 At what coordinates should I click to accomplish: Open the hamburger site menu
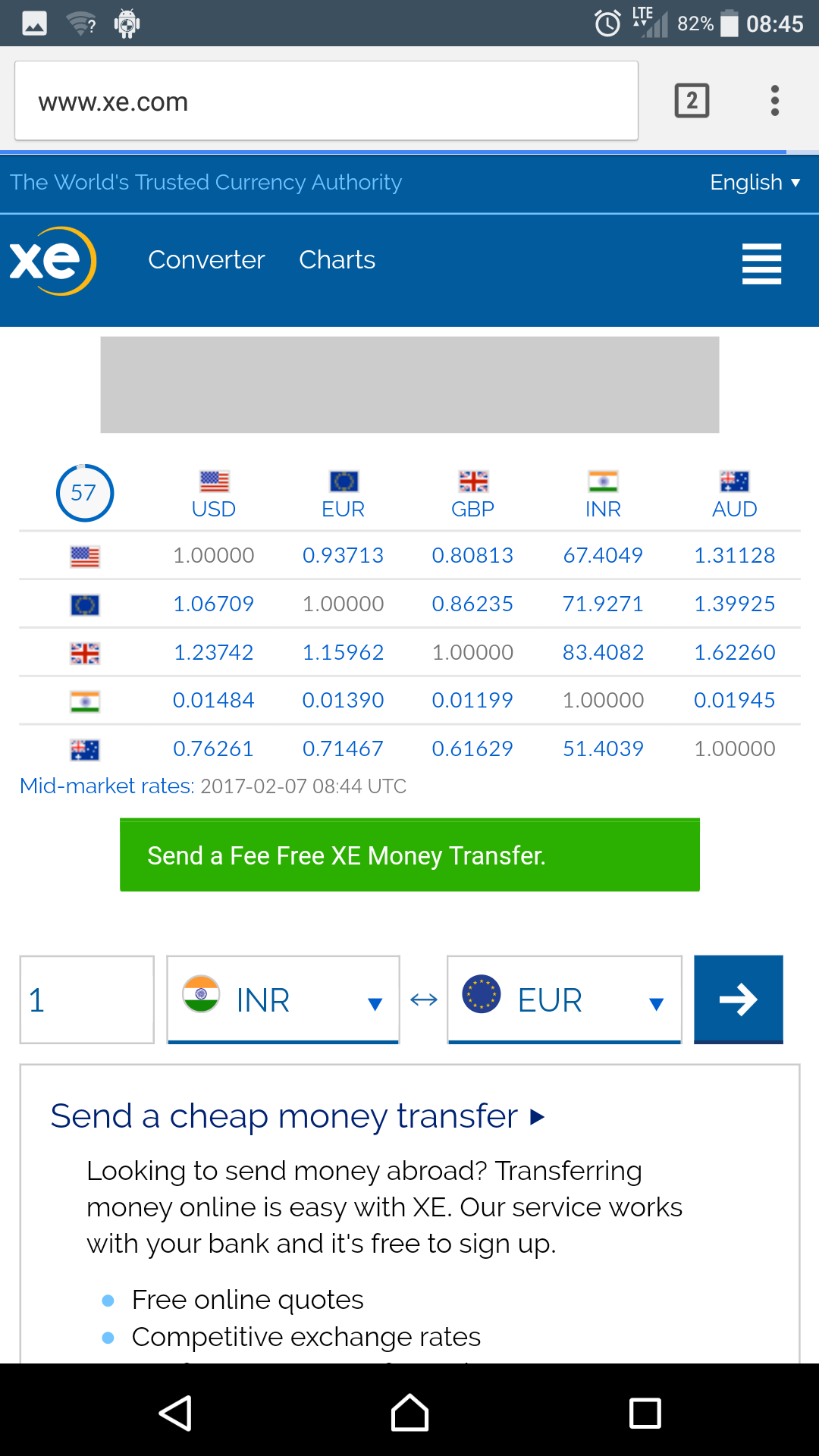pyautogui.click(x=761, y=264)
